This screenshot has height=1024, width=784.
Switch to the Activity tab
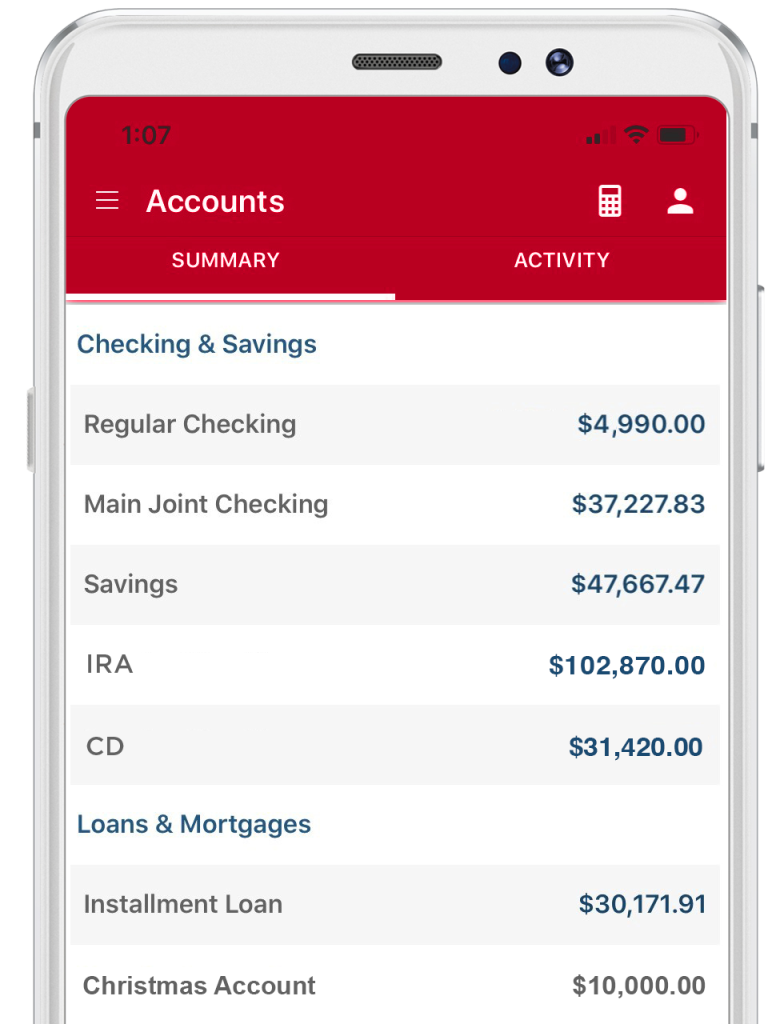tap(562, 260)
